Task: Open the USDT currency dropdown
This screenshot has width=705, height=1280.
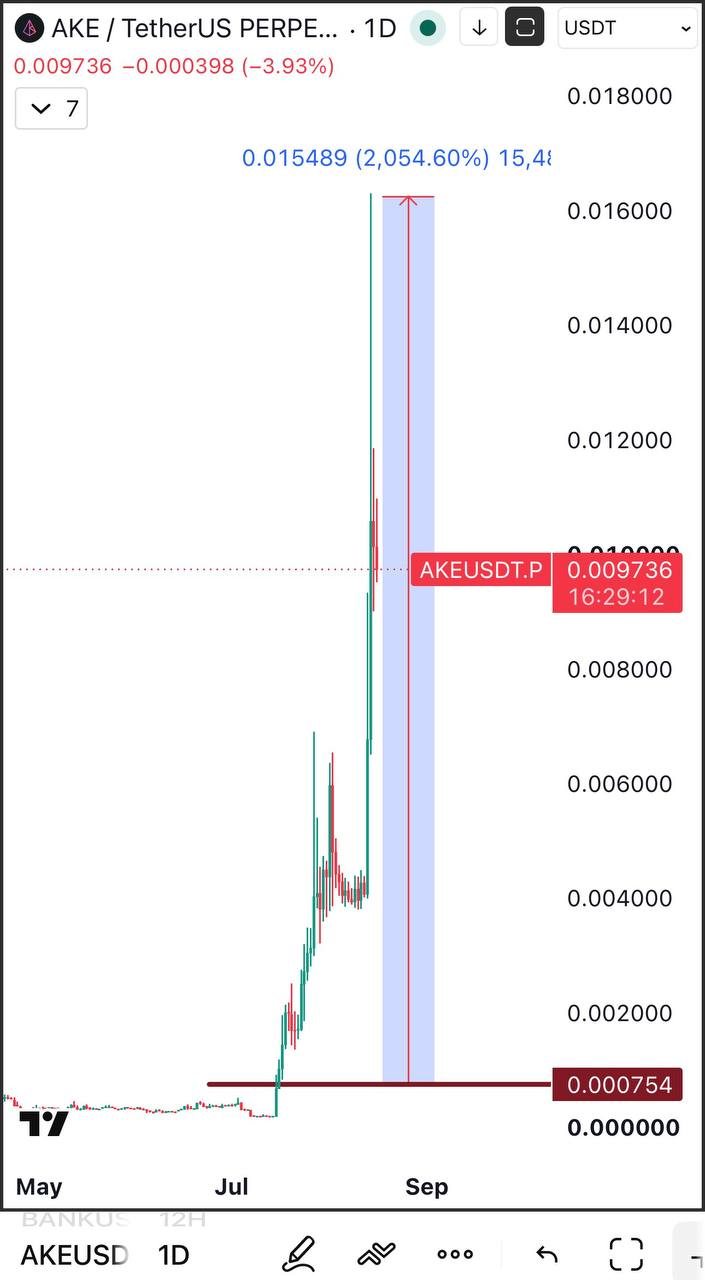Action: tap(627, 28)
